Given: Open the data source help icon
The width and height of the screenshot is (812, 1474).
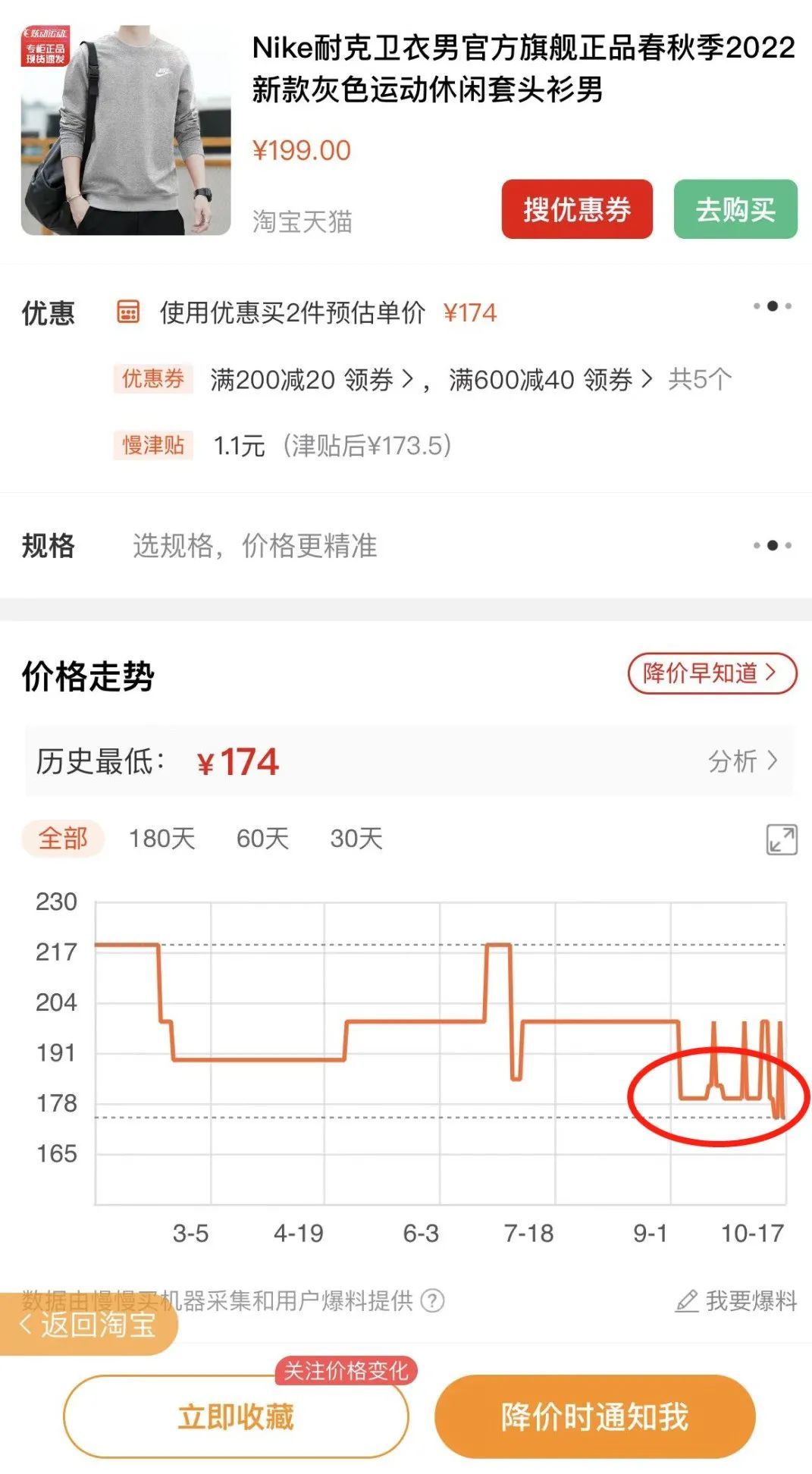Looking at the screenshot, I should tap(432, 1301).
